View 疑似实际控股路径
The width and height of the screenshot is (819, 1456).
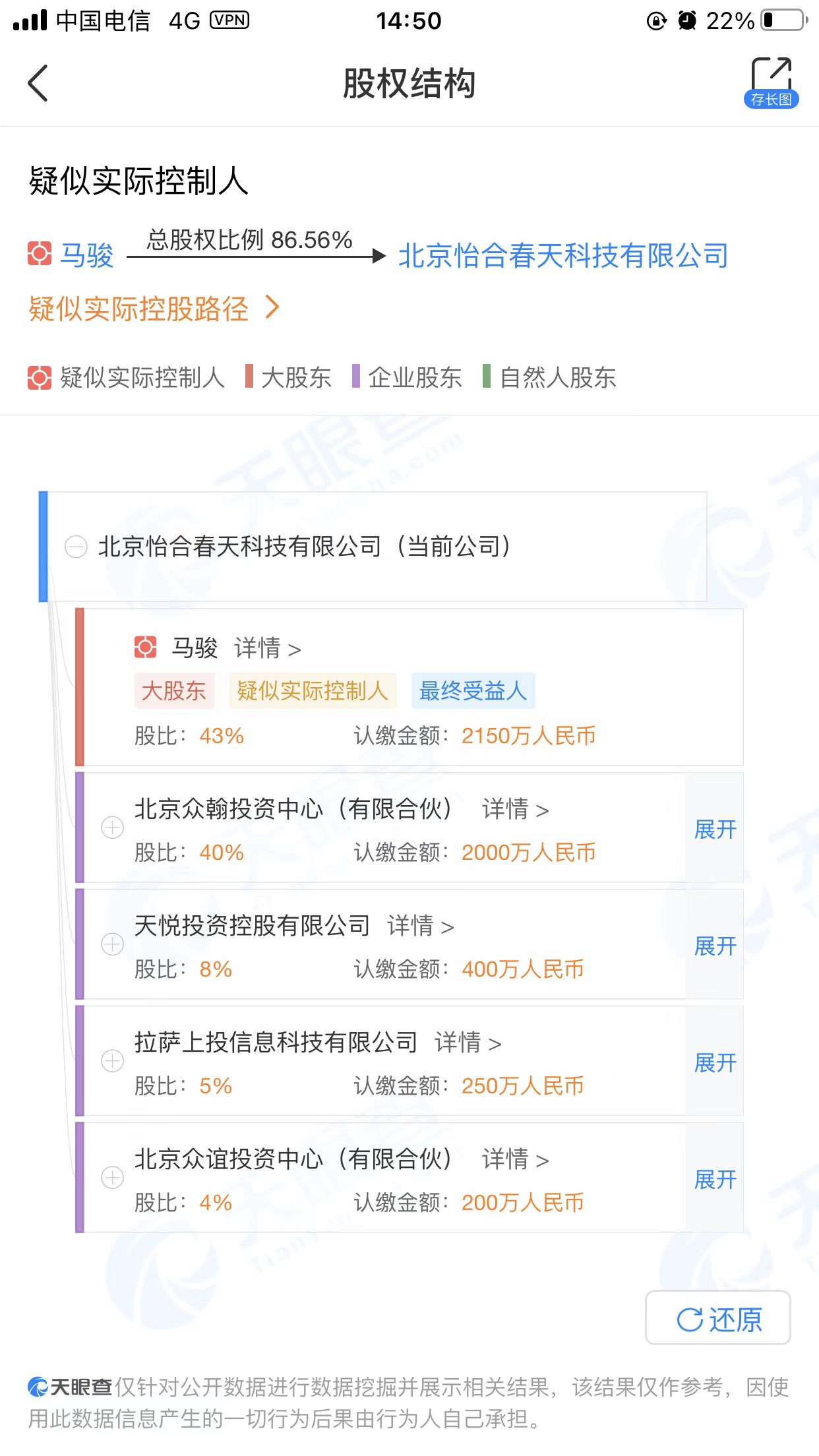tap(153, 309)
